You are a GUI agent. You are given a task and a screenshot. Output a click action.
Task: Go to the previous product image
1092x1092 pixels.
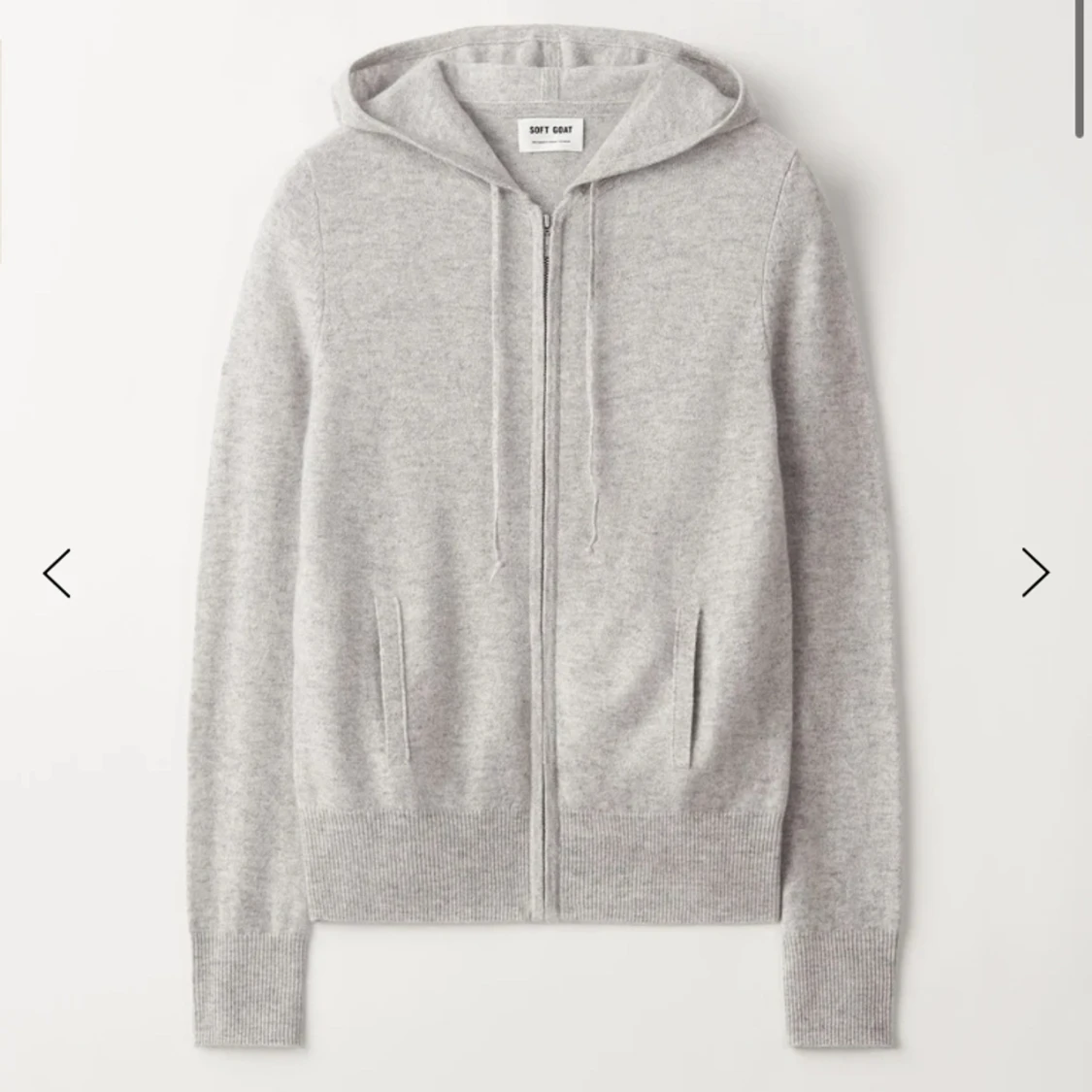(57, 573)
